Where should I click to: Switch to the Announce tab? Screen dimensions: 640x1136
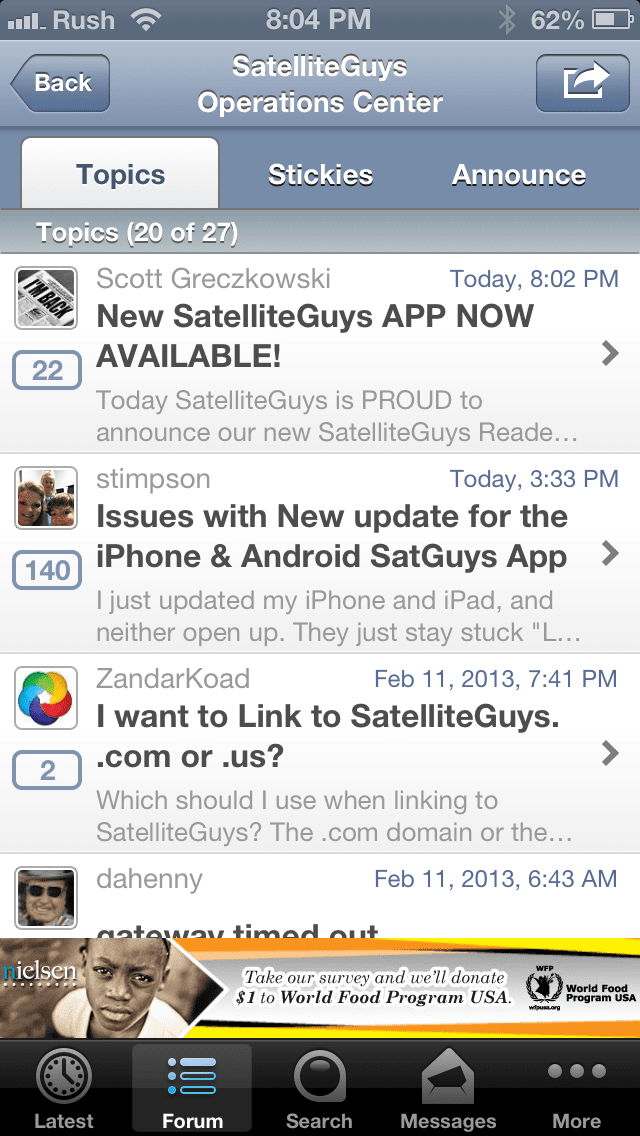click(519, 175)
